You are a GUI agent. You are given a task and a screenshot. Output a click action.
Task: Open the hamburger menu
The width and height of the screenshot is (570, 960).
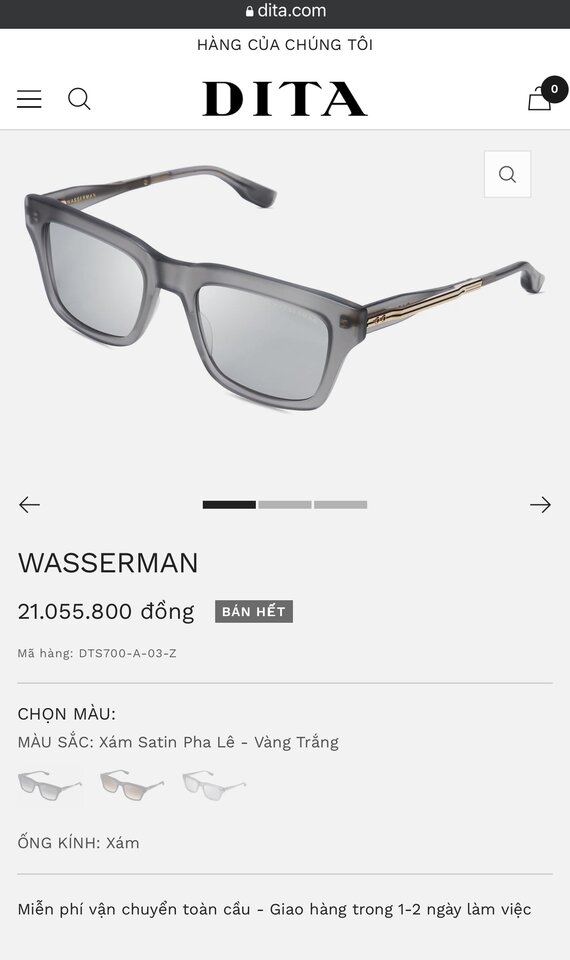click(x=29, y=99)
